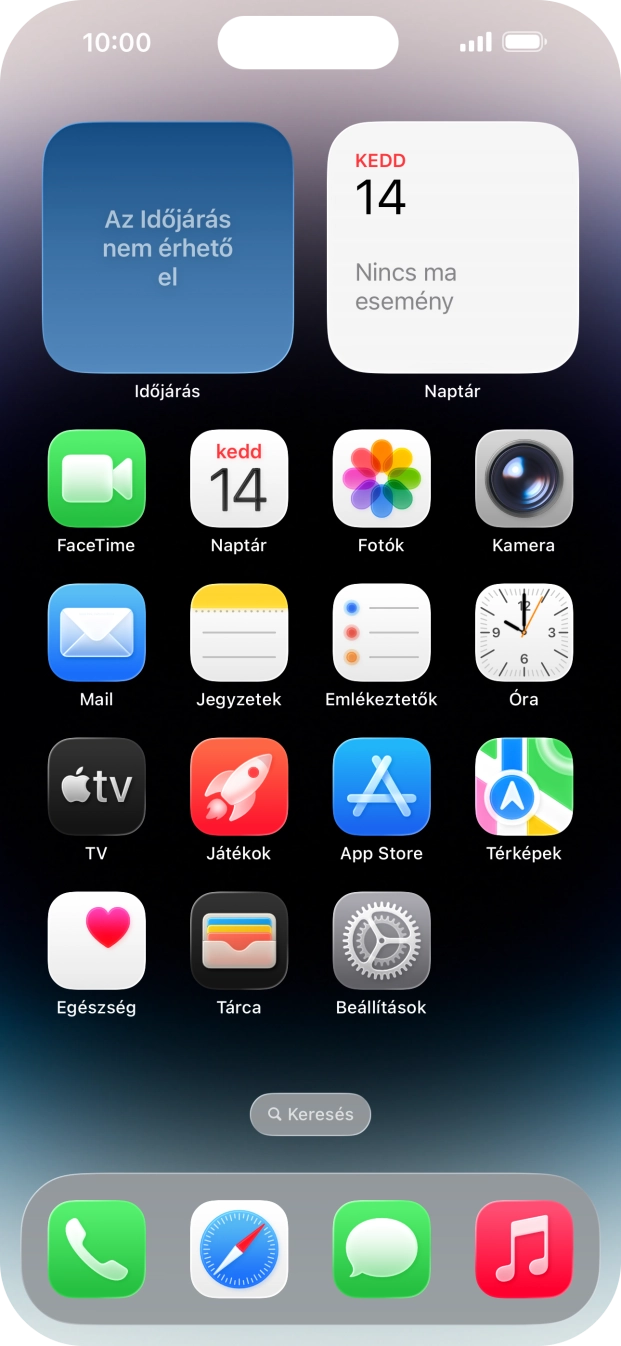Open the Egészség health app
Screen dimensions: 621x1346
[97, 941]
